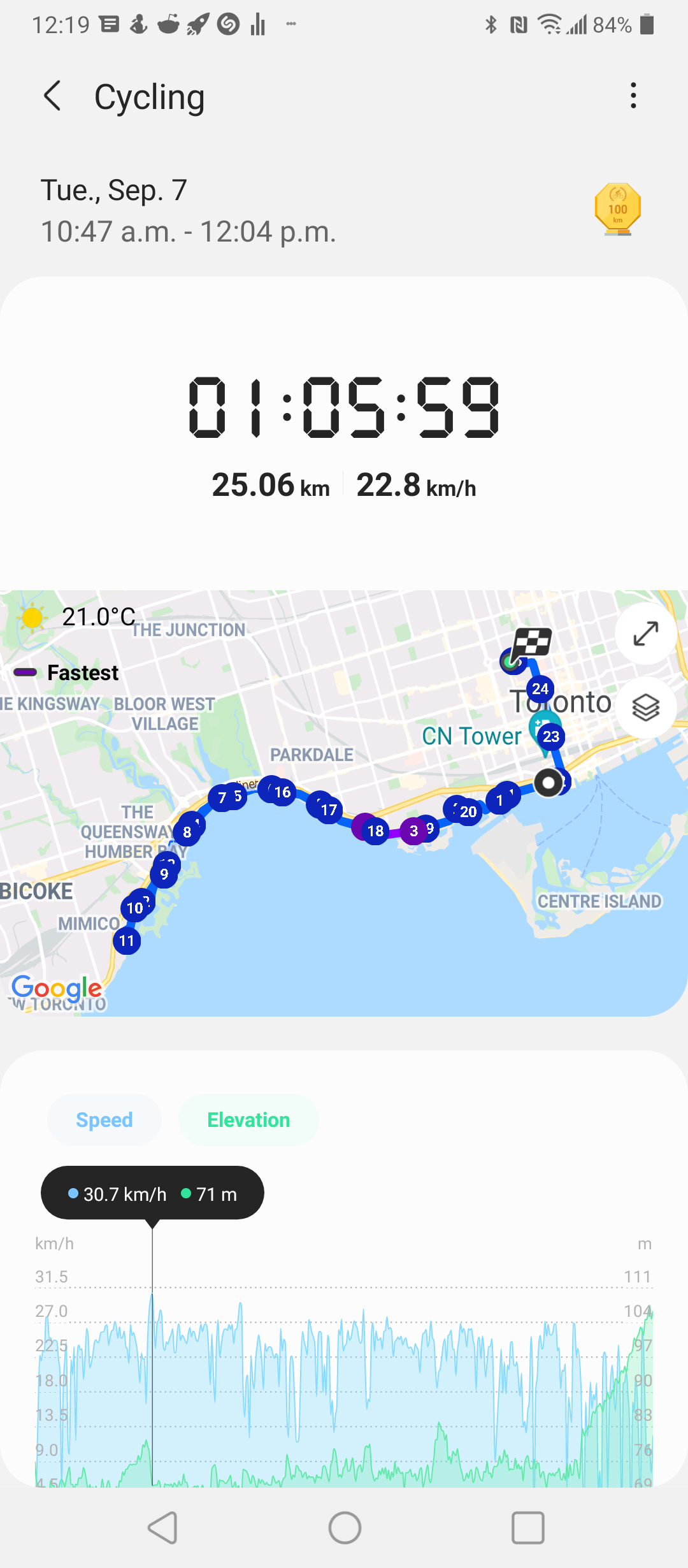Toggle the Speed chart chip
The height and width of the screenshot is (1568, 688).
pos(104,1120)
